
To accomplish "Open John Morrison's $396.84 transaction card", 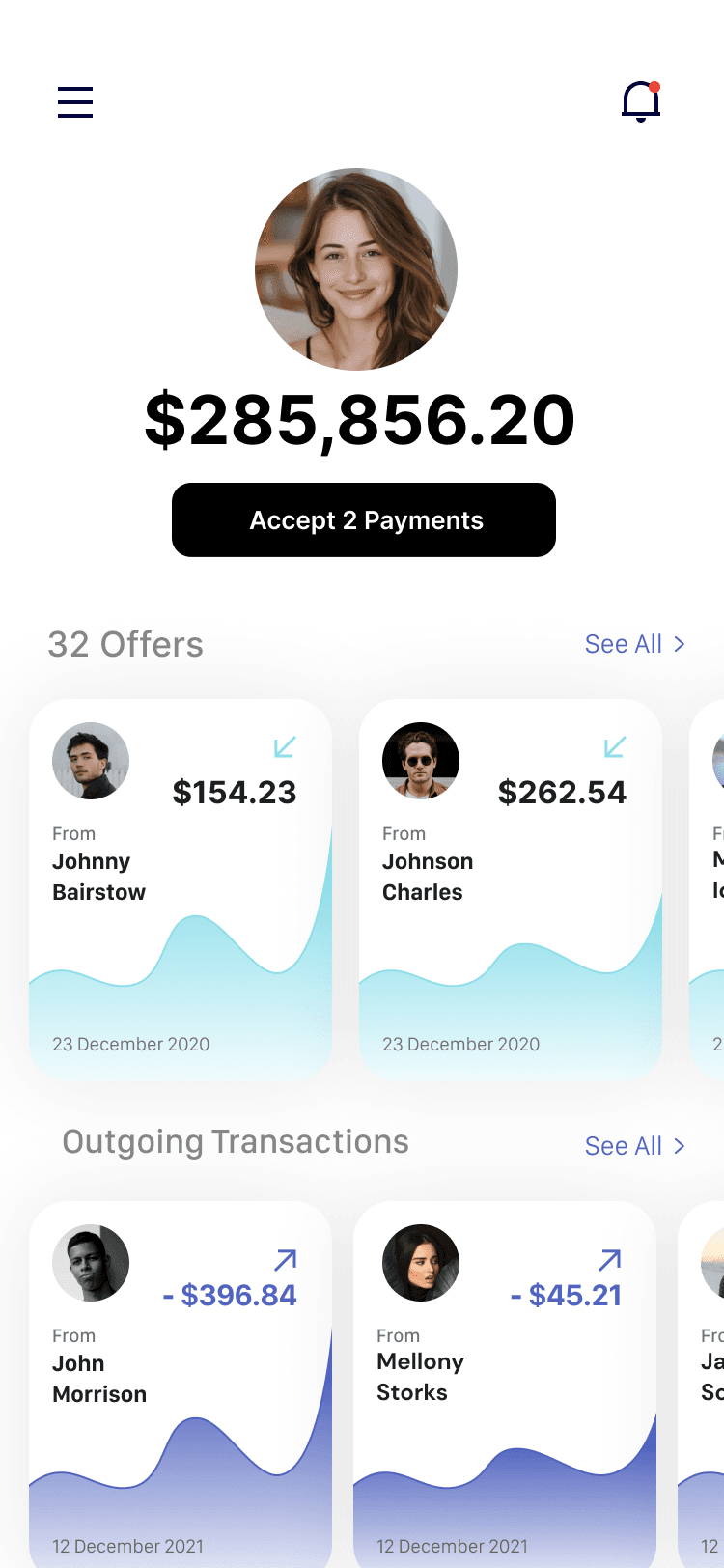I will [x=181, y=1385].
